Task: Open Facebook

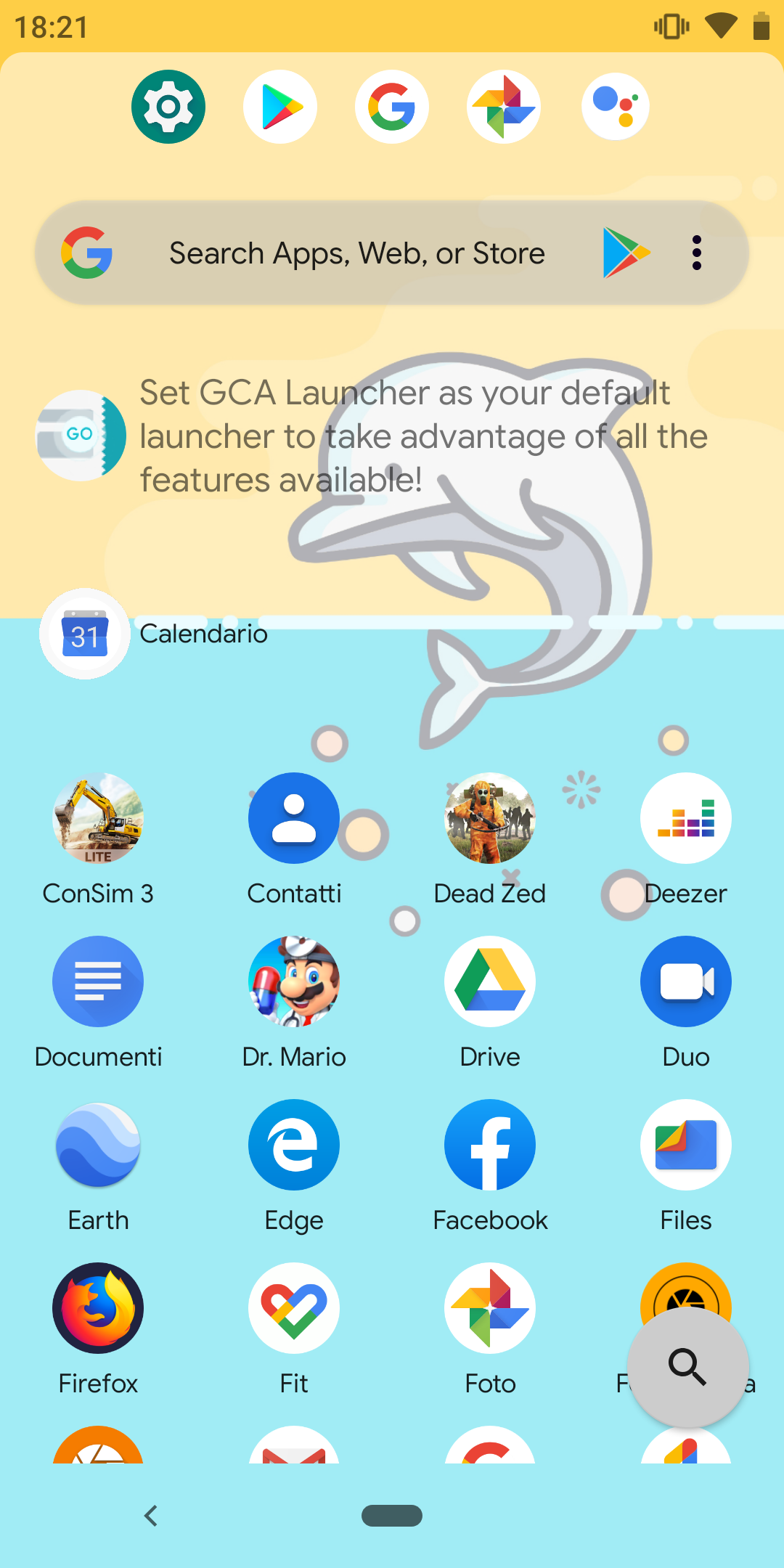Action: (490, 1145)
